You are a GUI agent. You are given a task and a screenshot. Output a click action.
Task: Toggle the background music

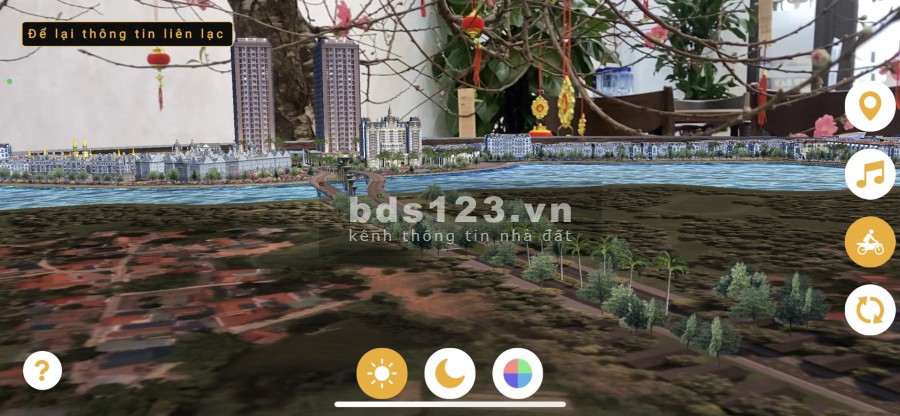(870, 174)
